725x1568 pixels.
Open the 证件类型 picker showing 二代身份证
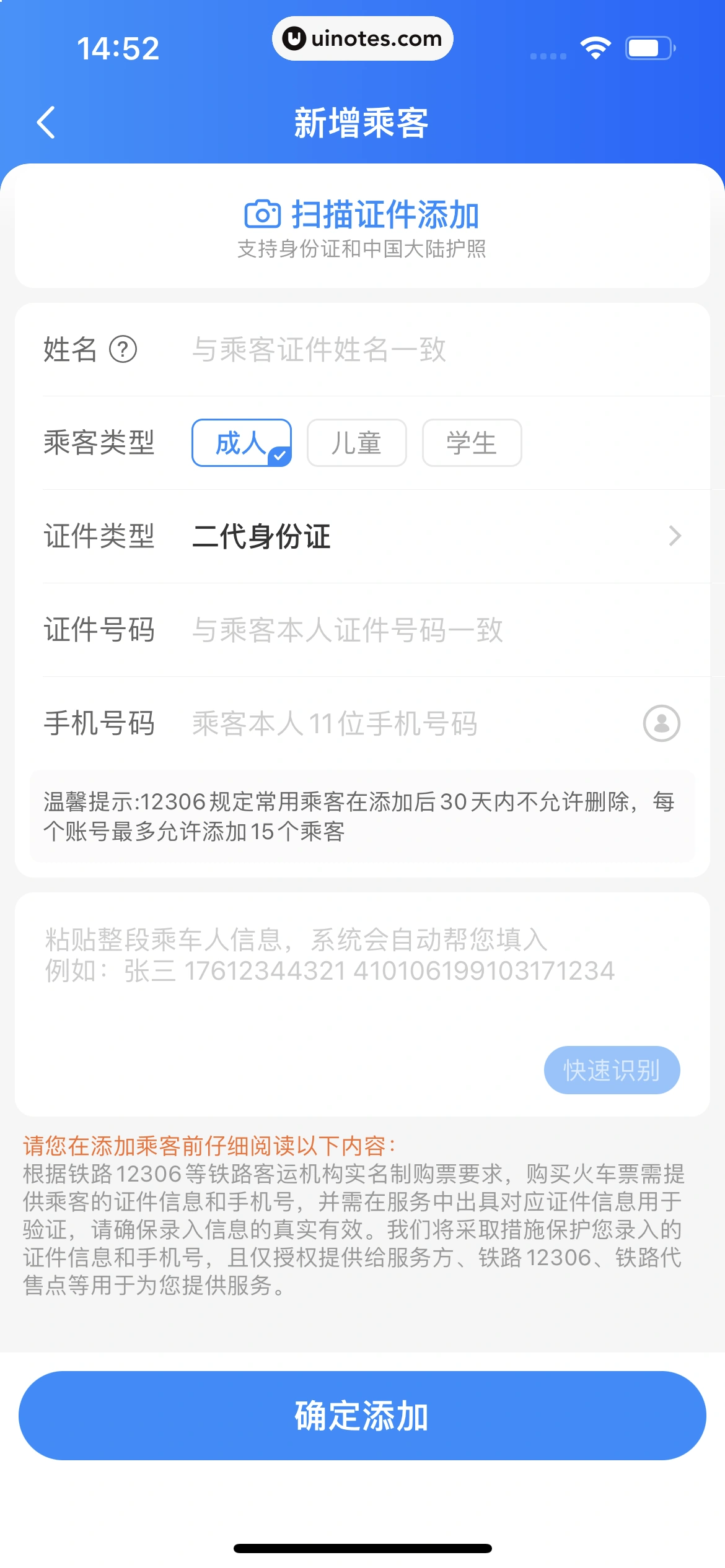coord(434,536)
